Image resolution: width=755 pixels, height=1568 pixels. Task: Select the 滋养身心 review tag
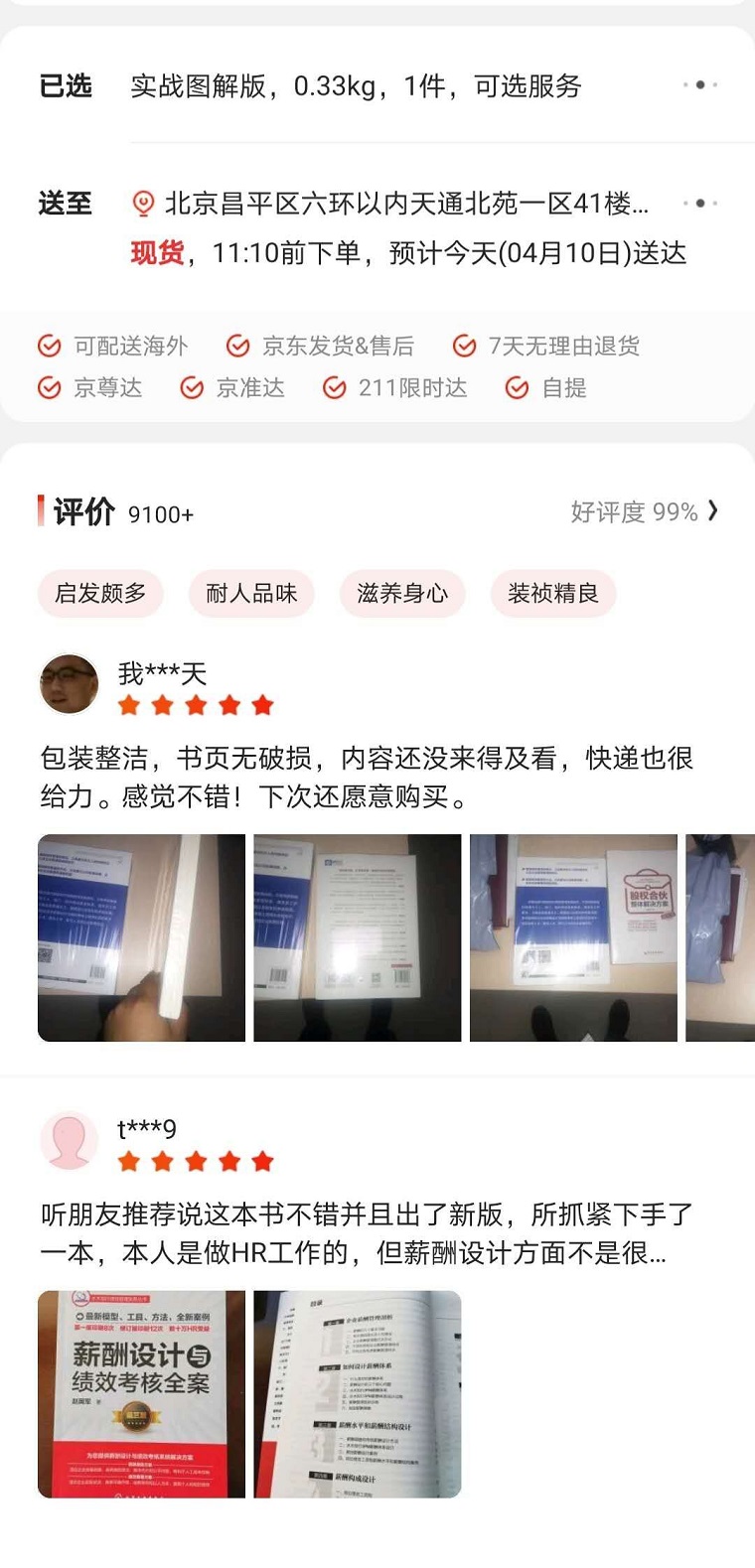(402, 594)
